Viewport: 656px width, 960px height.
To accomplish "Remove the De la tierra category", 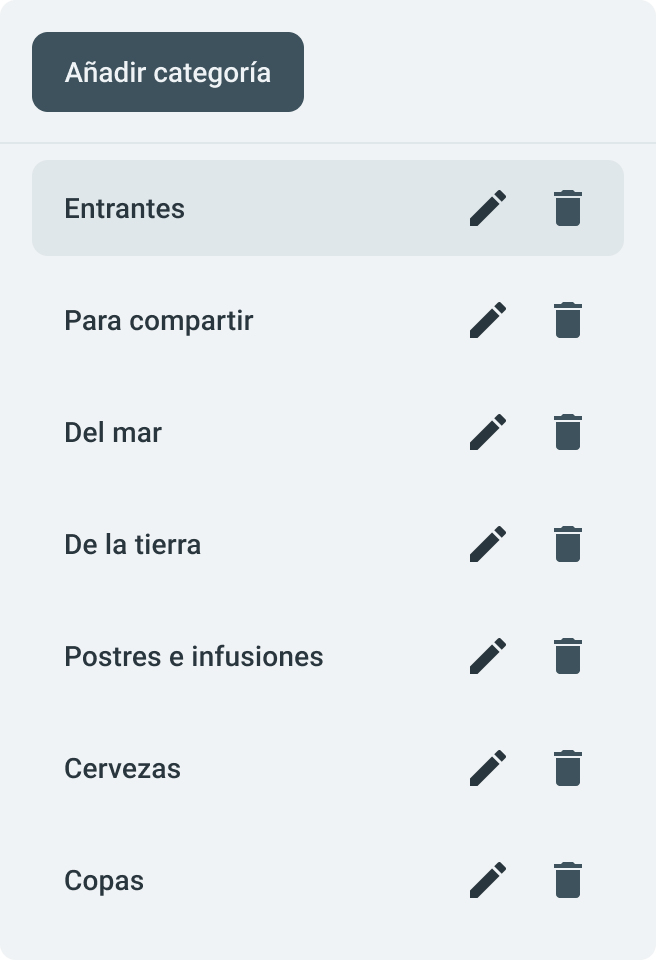I will pyautogui.click(x=568, y=544).
